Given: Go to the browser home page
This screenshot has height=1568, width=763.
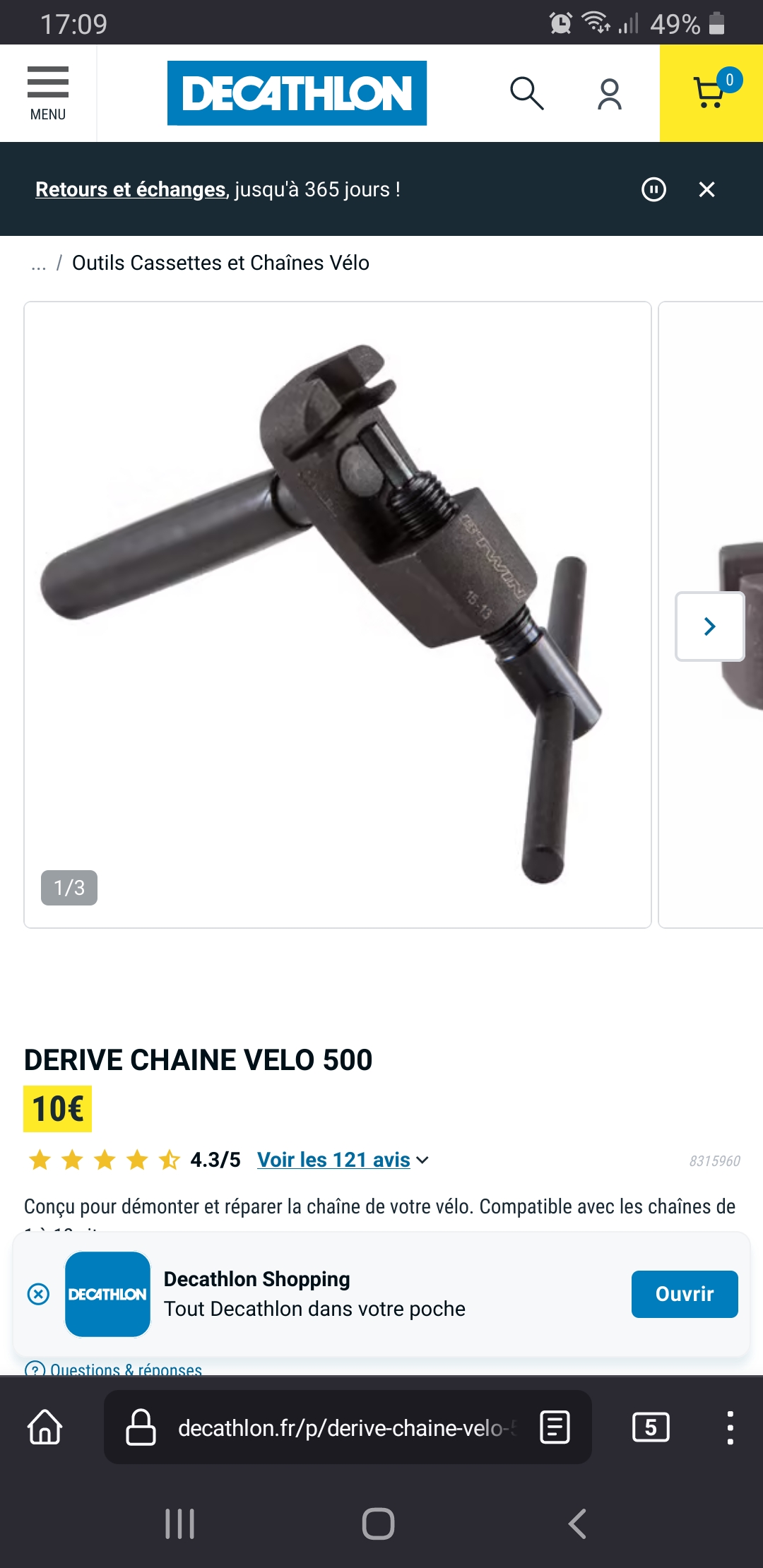Looking at the screenshot, I should (45, 1427).
